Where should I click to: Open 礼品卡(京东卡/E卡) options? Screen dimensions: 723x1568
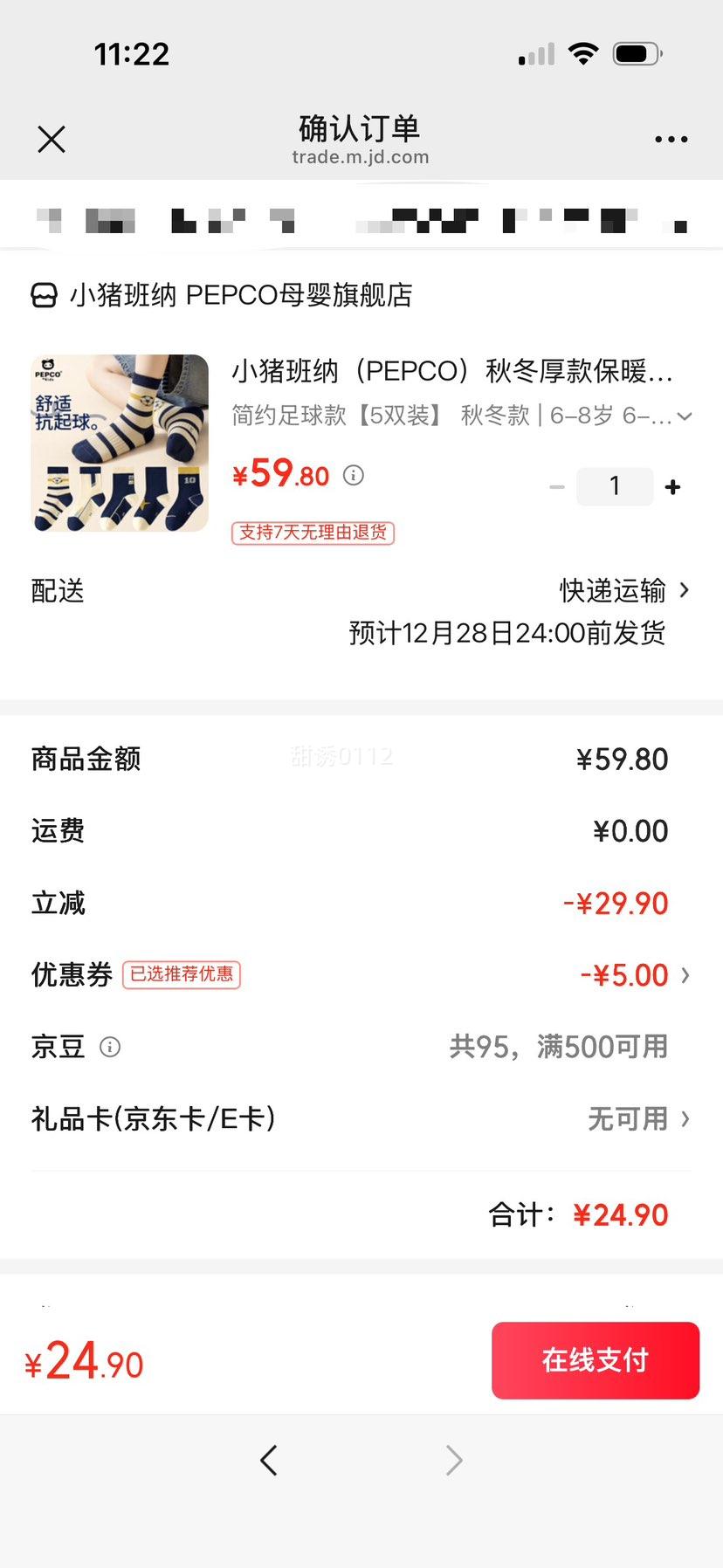pos(638,1118)
